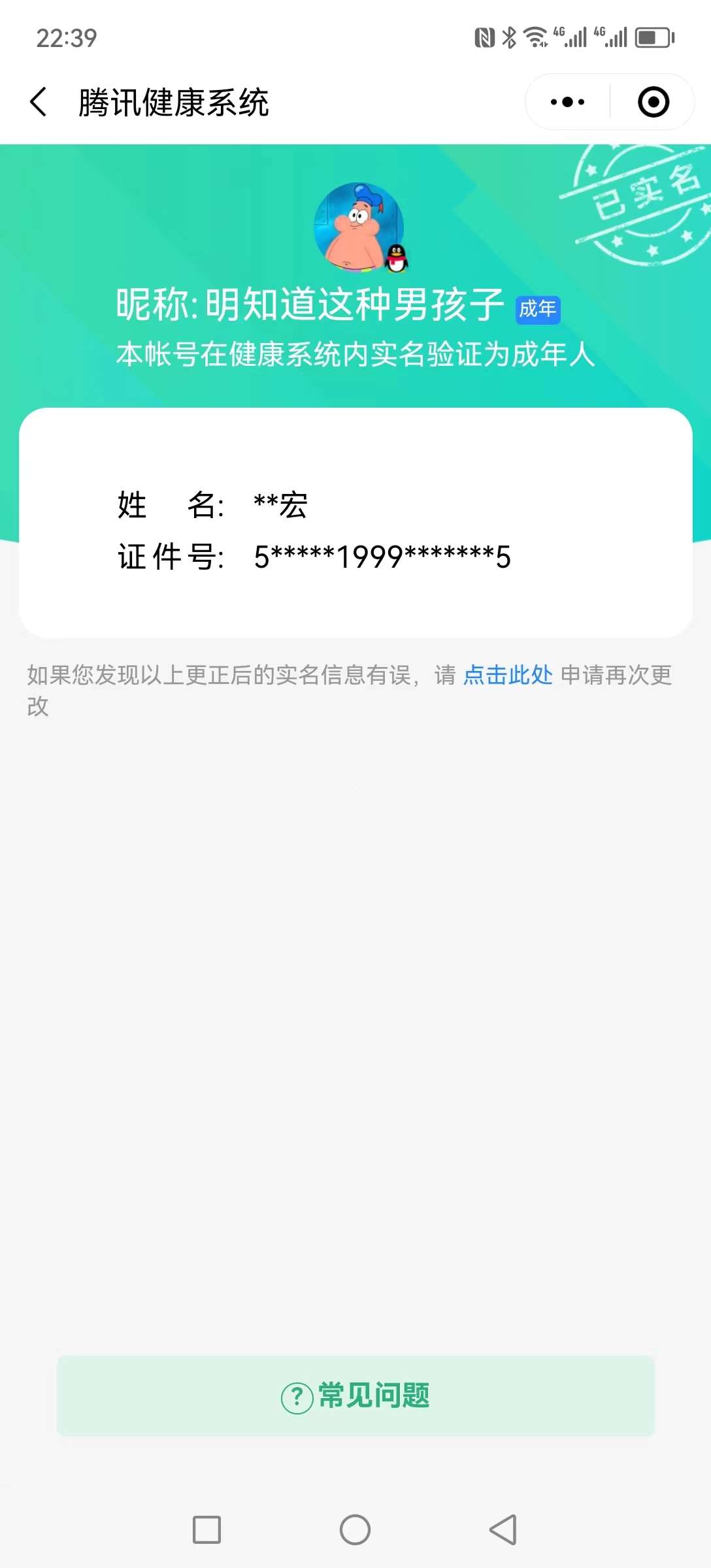The image size is (711, 1568).
Task: Open 常见问题 help button
Action: click(x=355, y=1396)
